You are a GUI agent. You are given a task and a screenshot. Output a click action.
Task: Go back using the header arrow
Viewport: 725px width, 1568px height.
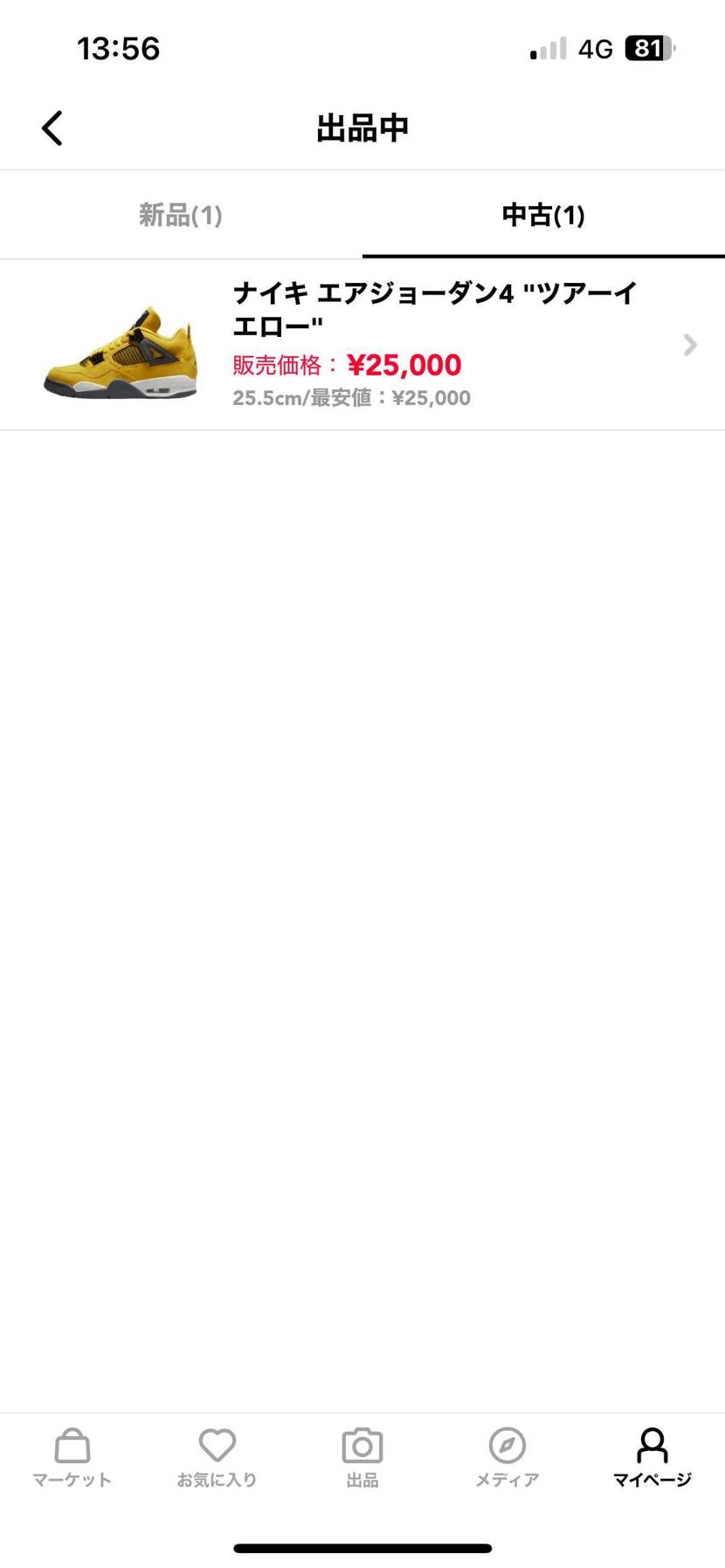pos(52,128)
